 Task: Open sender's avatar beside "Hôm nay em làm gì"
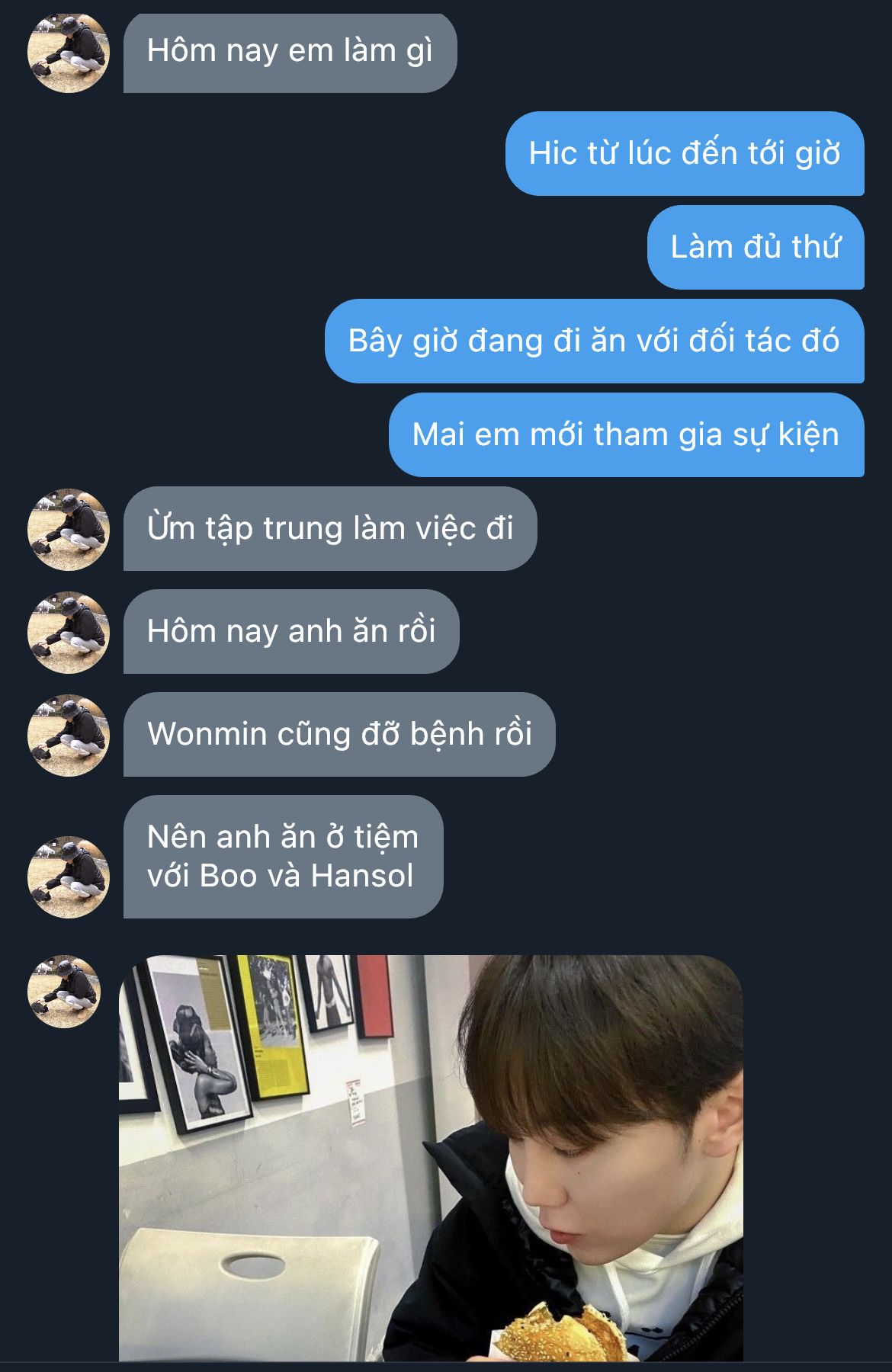tap(68, 53)
